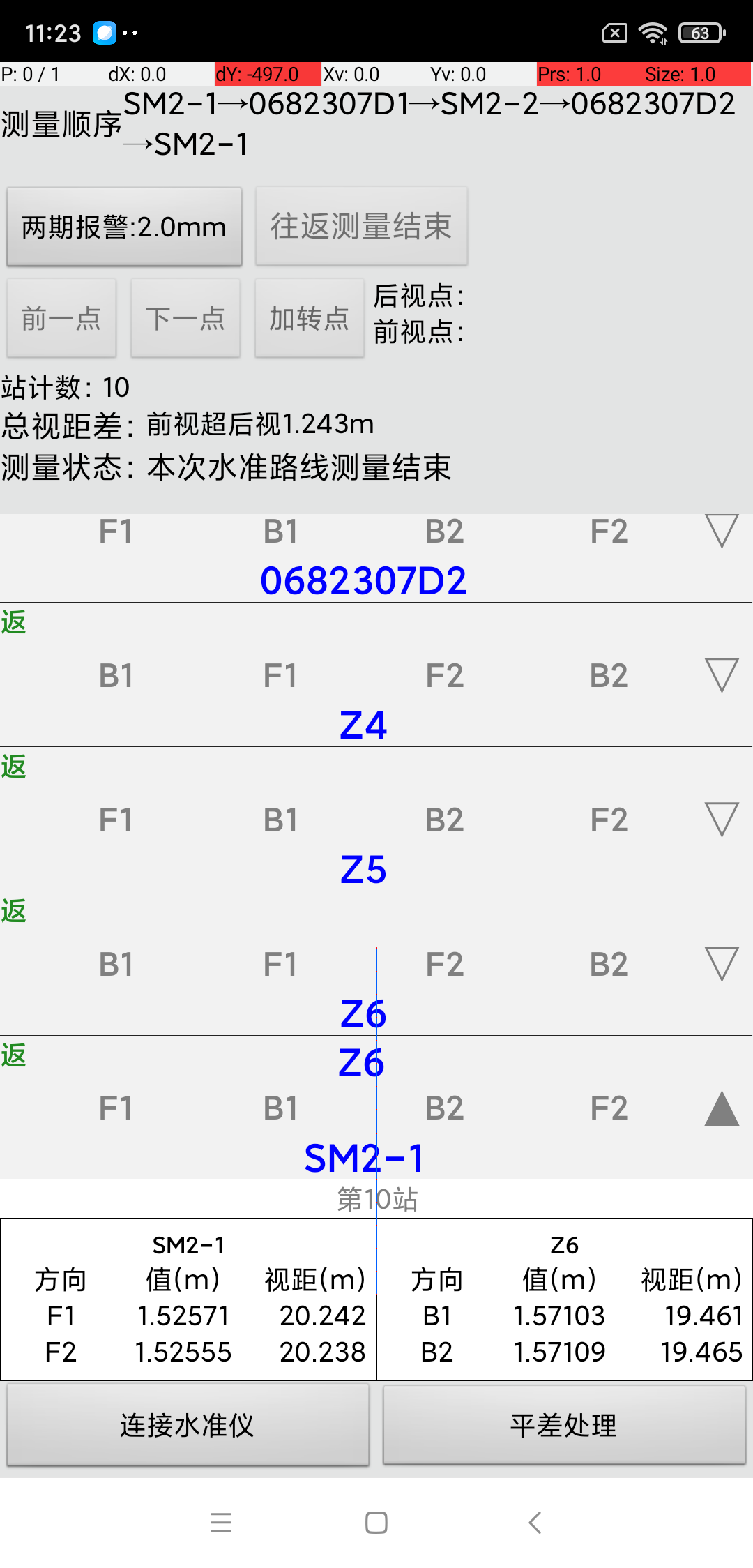The height and width of the screenshot is (1568, 753).
Task: Expand the Z4 station row
Action: pyautogui.click(x=722, y=675)
